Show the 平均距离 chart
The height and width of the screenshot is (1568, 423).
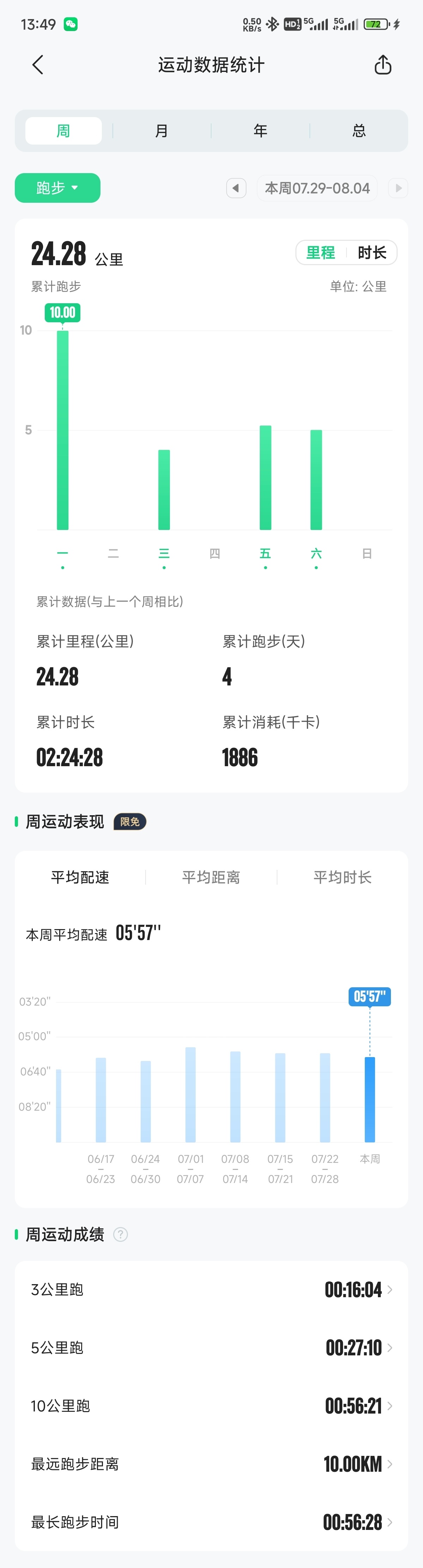click(211, 877)
